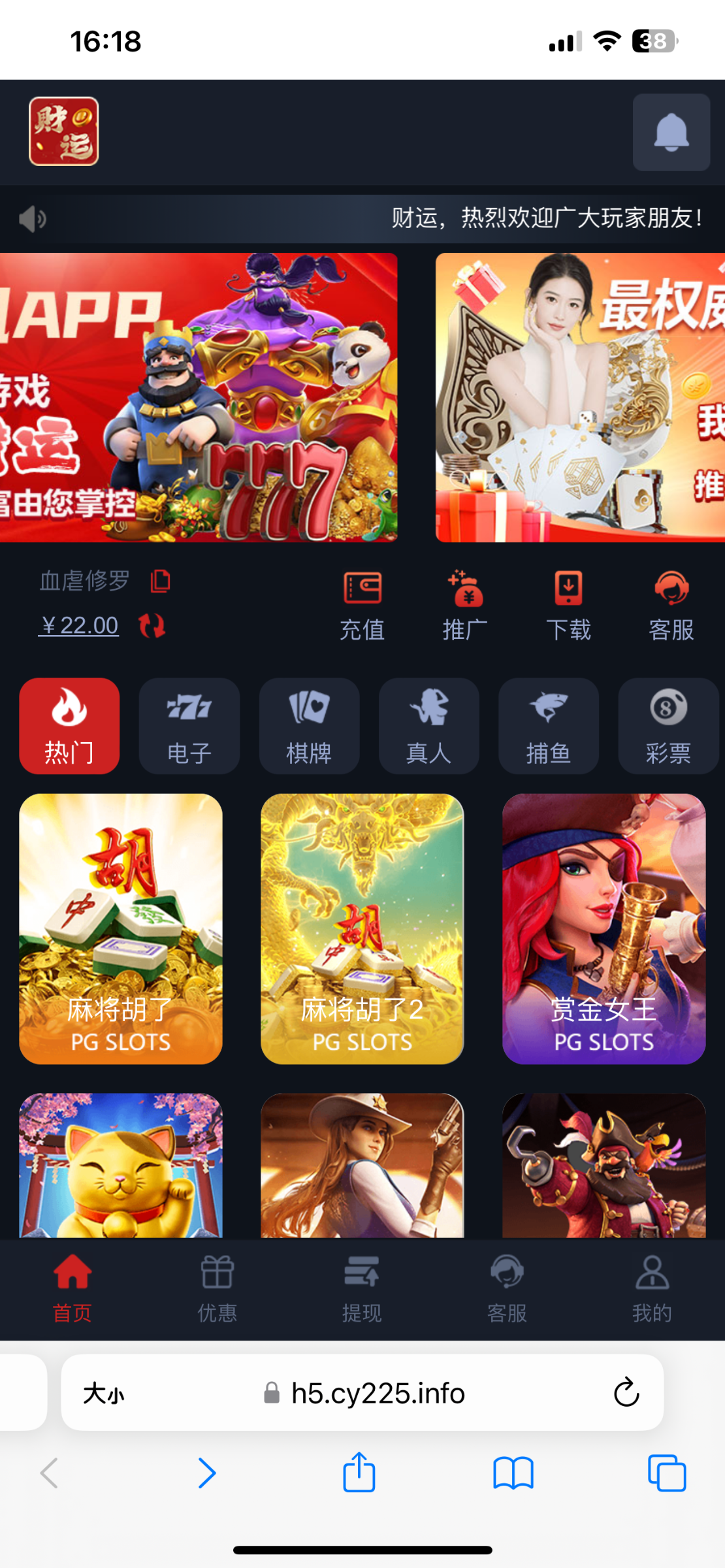Choose the 彩票 category

click(x=668, y=726)
